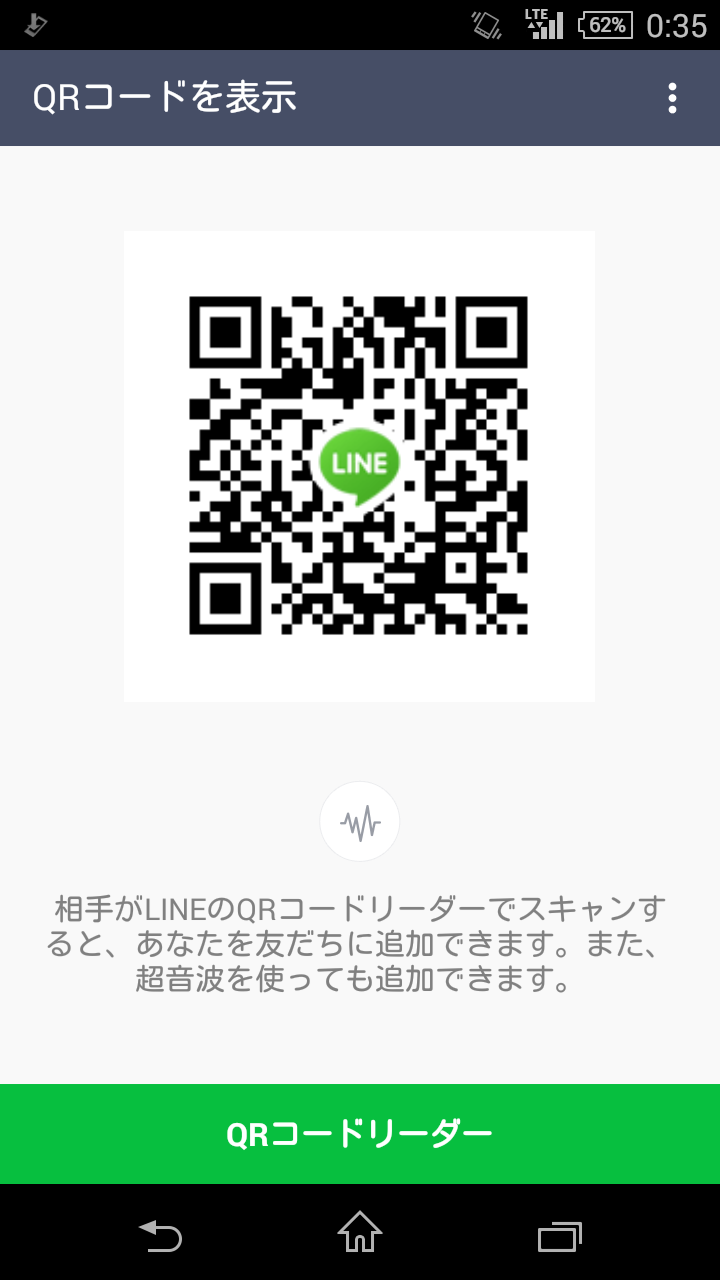Open the overflow menu
Viewport: 720px width, 1280px height.
(672, 98)
